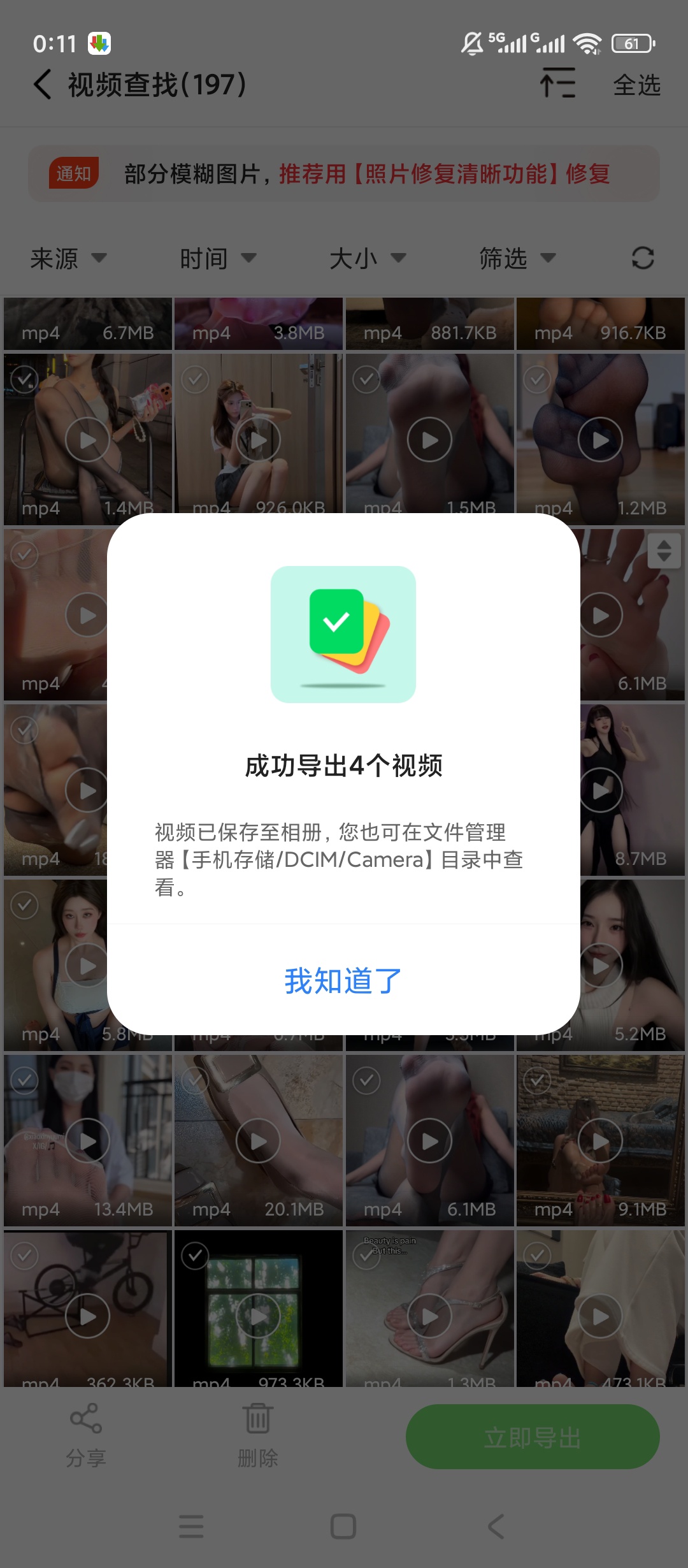Select the 9.1MB mirror video checkbox
688x1568 pixels.
pyautogui.click(x=537, y=1080)
